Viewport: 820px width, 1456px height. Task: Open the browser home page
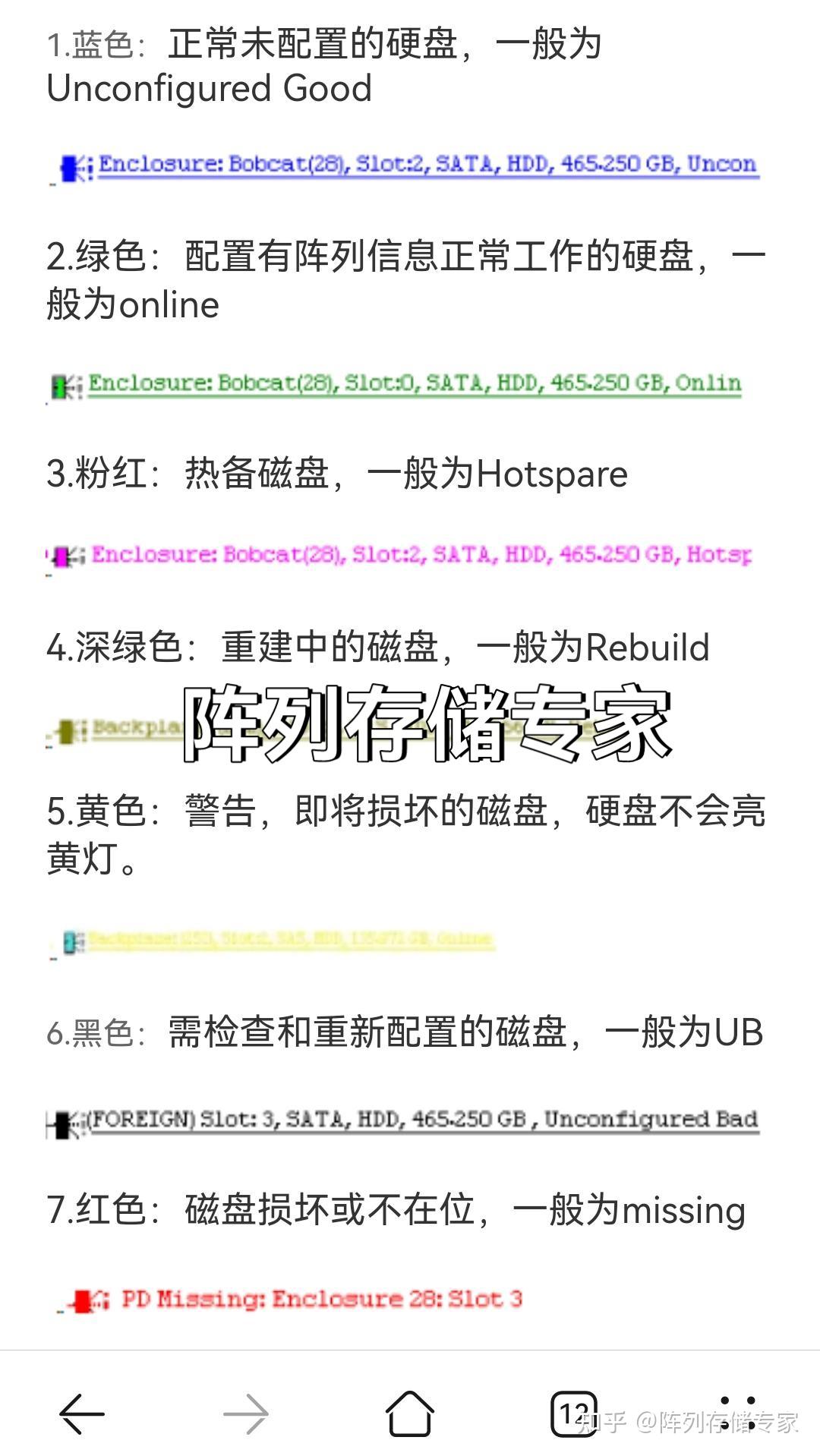coord(409,1413)
